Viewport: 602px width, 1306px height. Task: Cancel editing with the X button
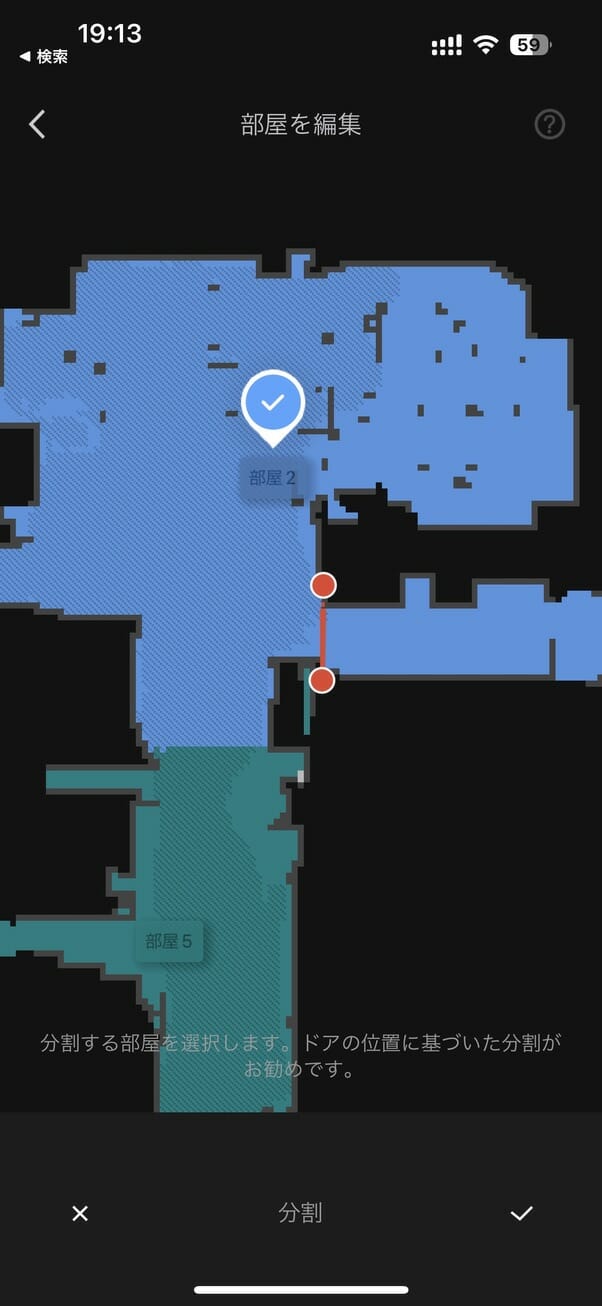pyautogui.click(x=80, y=1213)
